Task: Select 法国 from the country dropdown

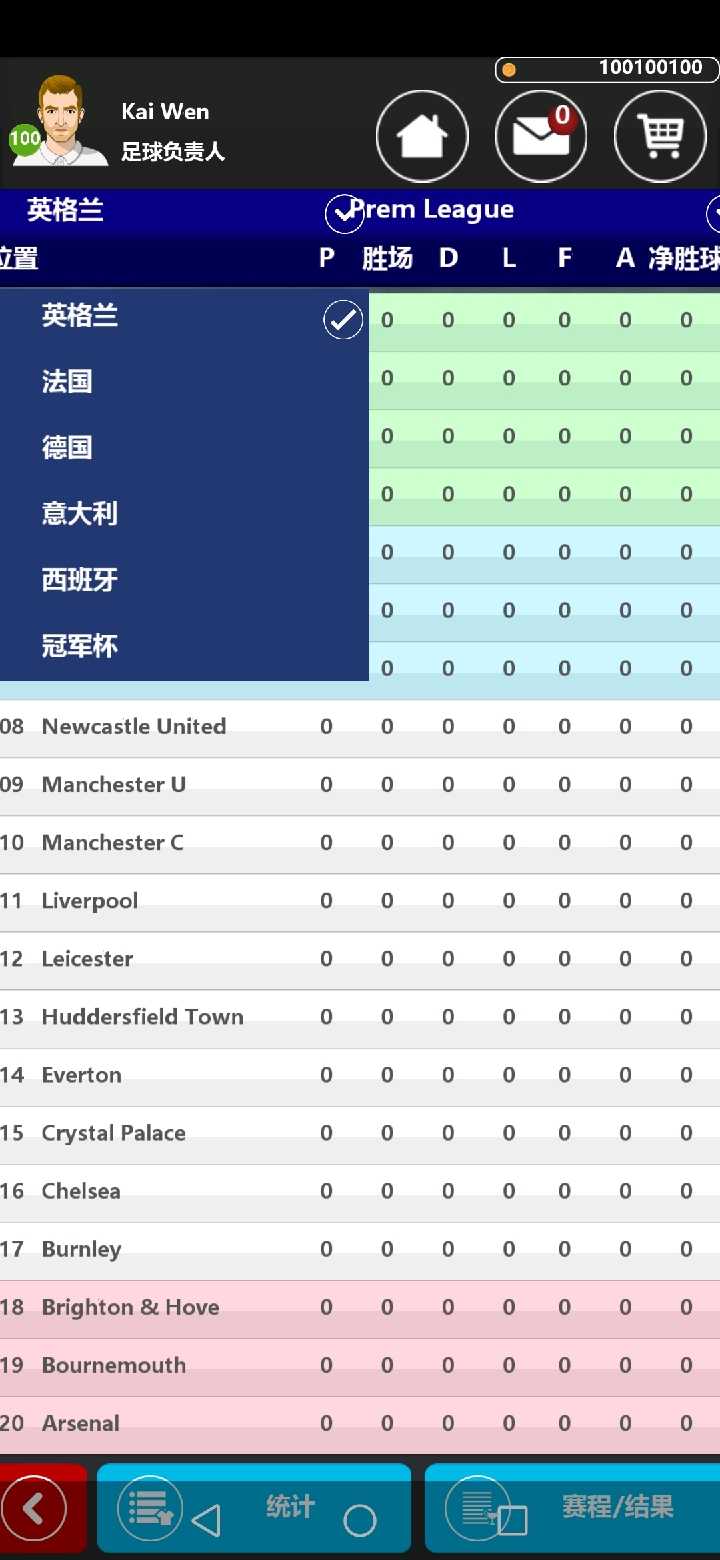Action: (x=184, y=381)
